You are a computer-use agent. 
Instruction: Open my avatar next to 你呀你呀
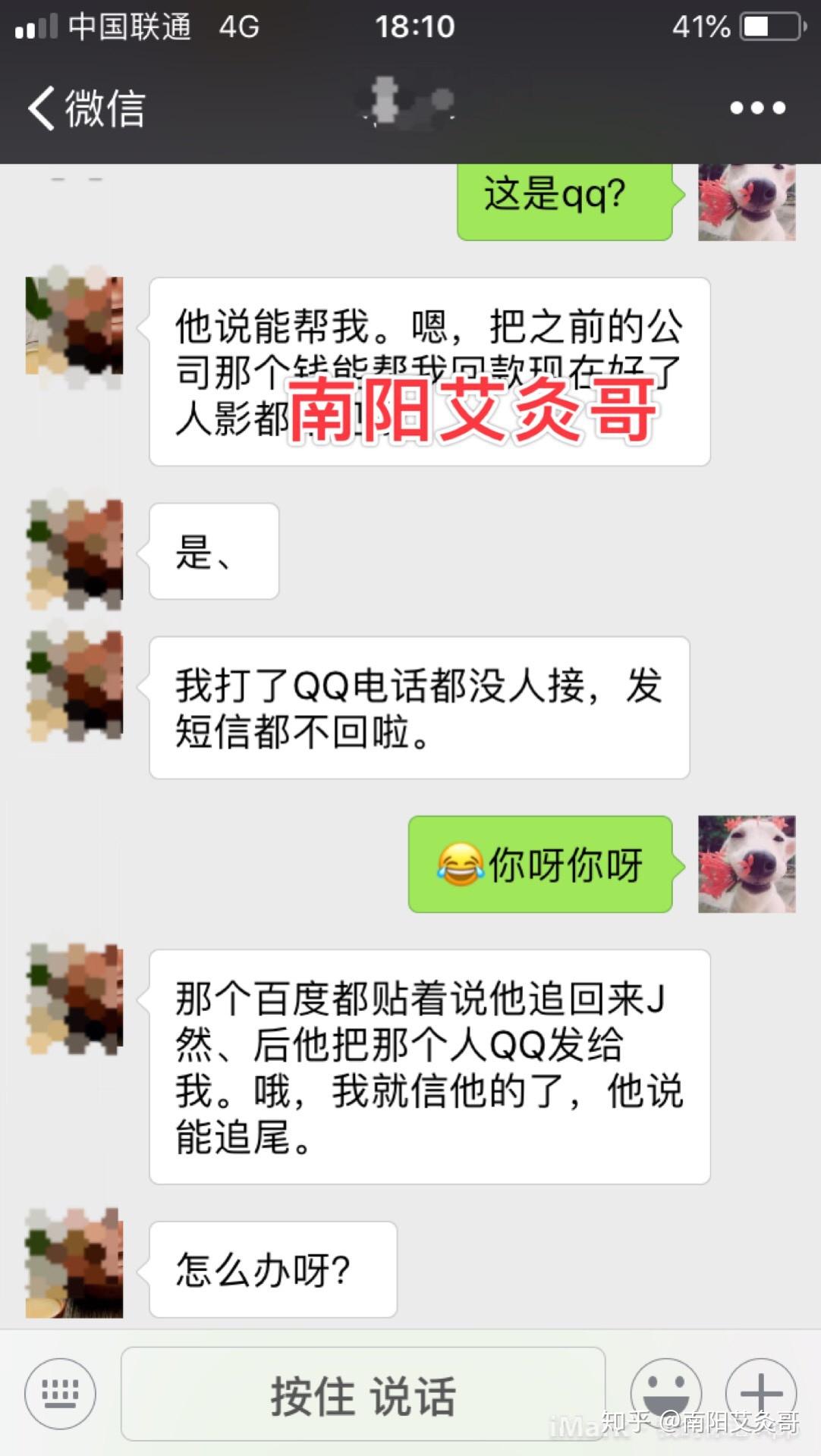[x=747, y=864]
